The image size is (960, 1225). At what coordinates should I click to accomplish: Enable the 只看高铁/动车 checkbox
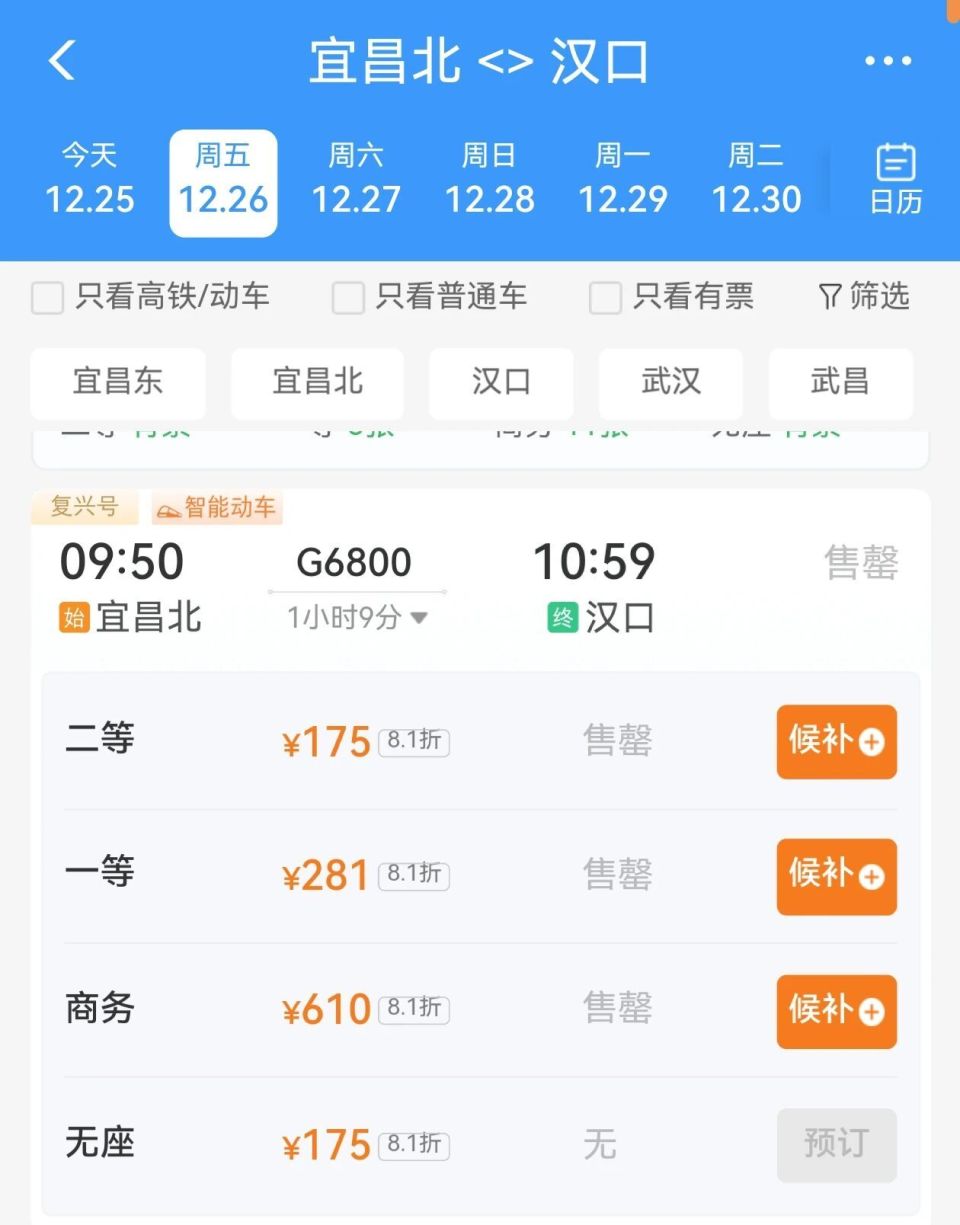tap(47, 298)
